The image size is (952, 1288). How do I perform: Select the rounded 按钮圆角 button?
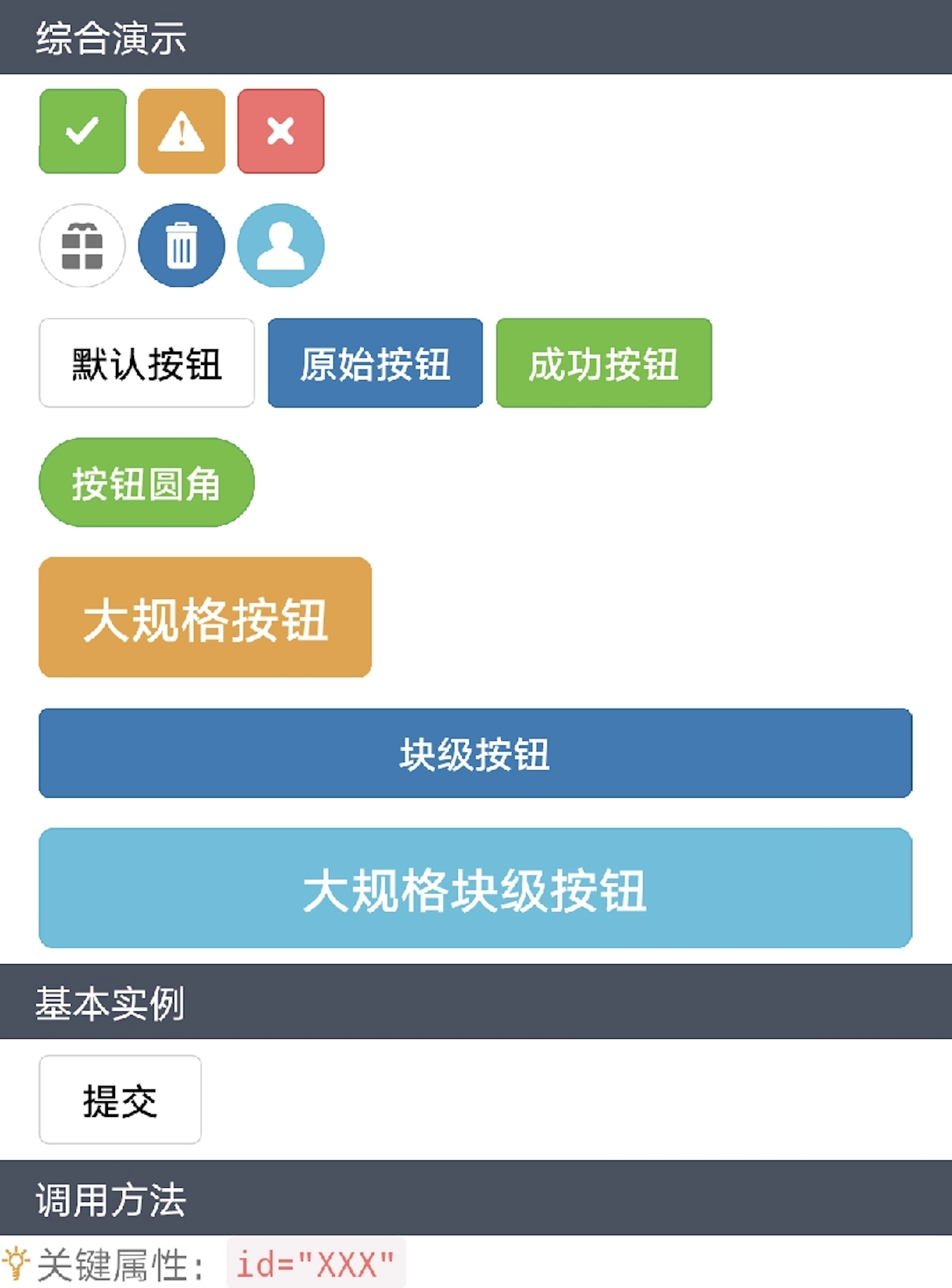(146, 482)
